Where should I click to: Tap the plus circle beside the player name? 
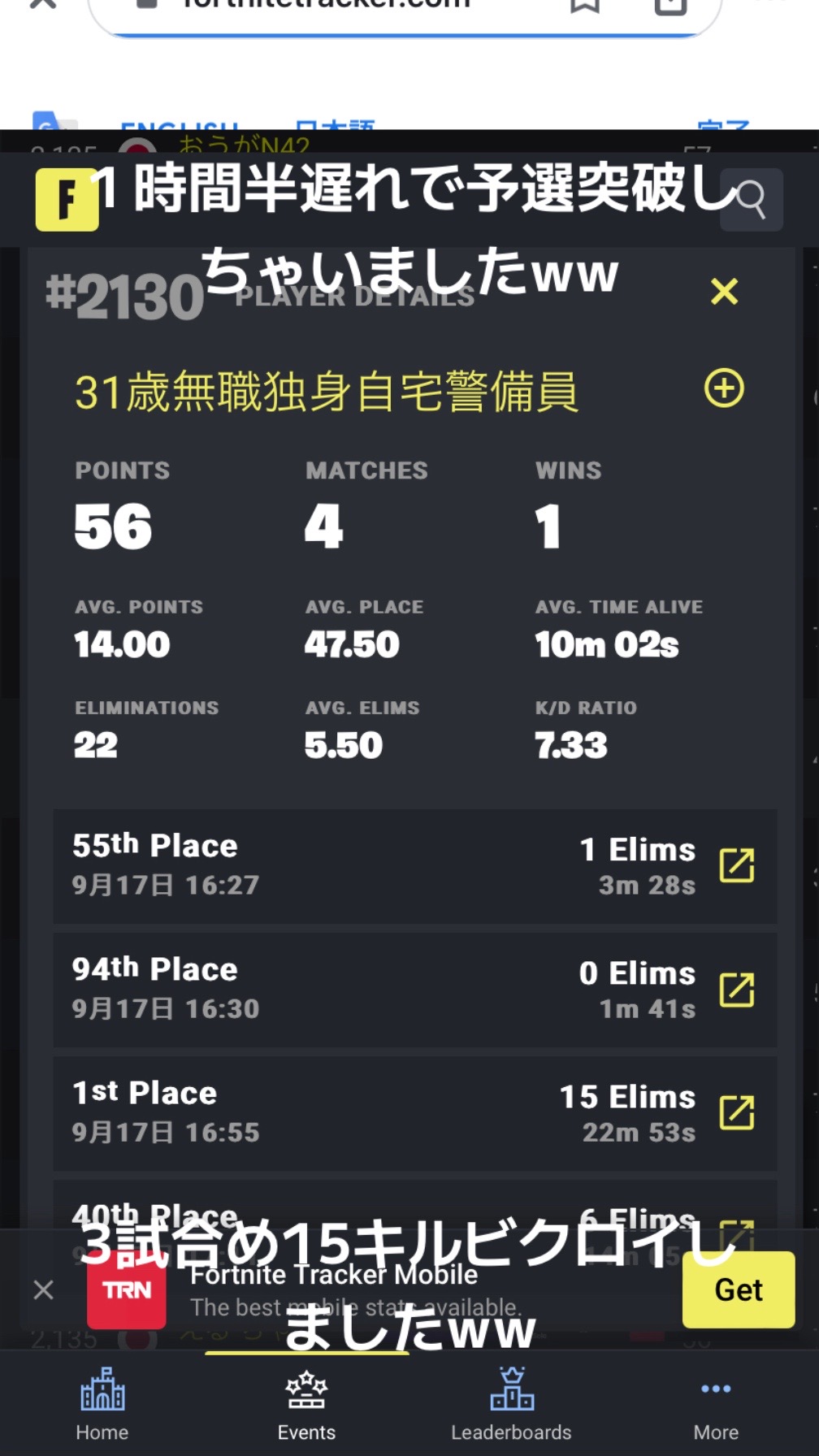click(724, 388)
